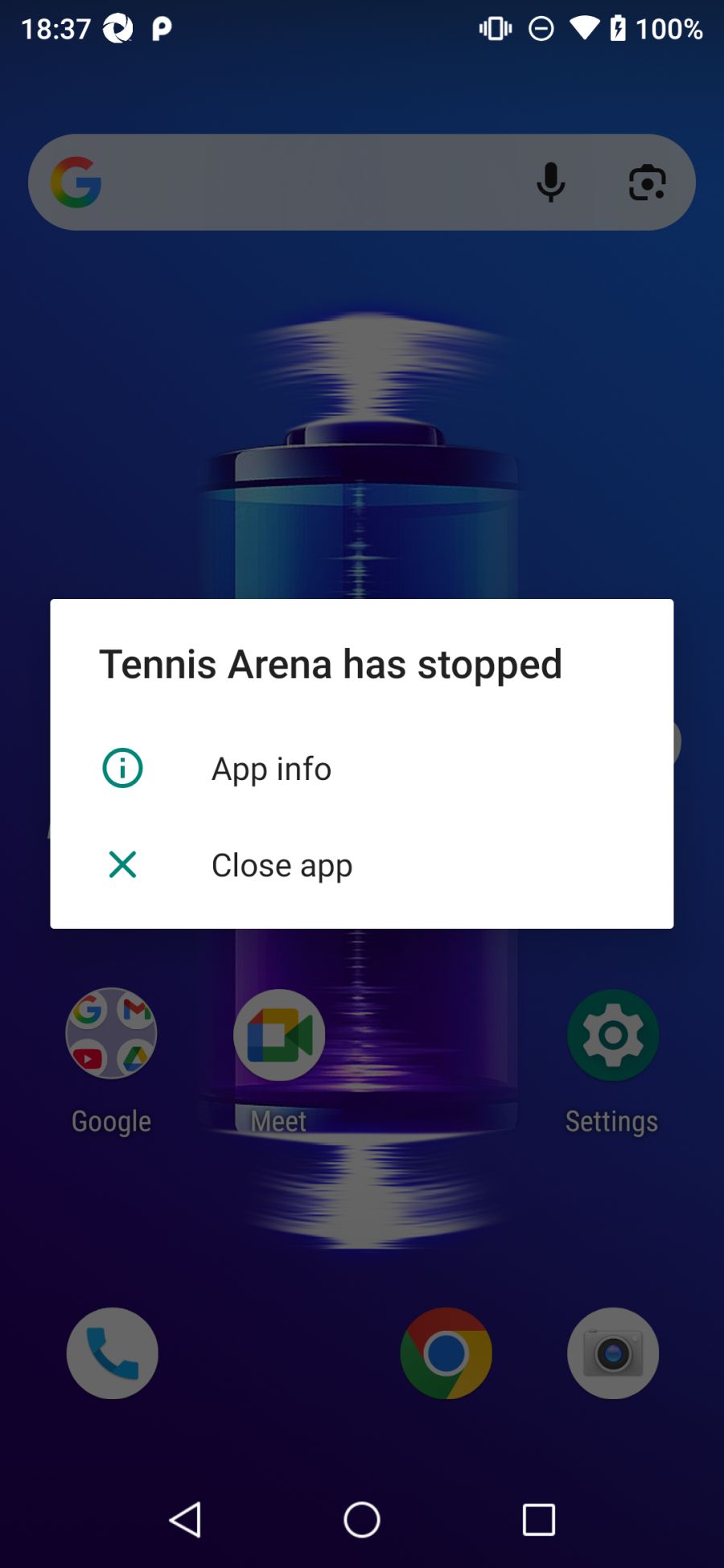This screenshot has height=1568, width=724.
Task: Open the Settings app
Action: point(612,1036)
